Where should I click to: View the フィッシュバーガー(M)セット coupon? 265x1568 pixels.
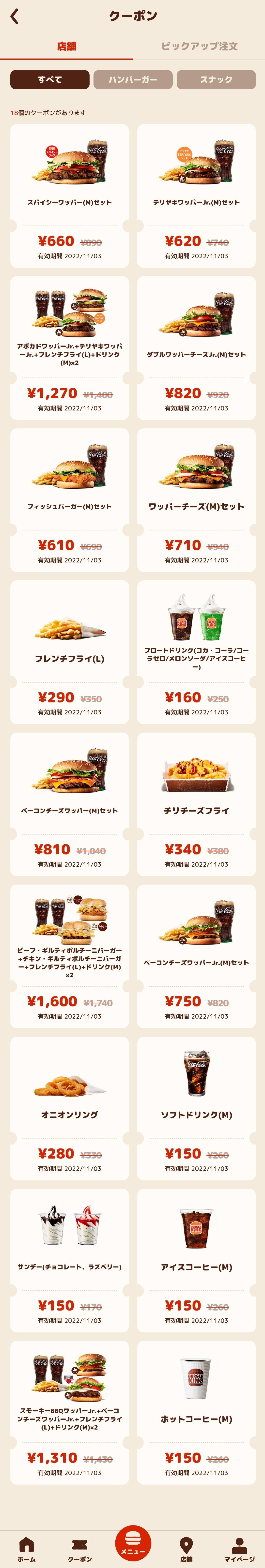click(x=69, y=500)
